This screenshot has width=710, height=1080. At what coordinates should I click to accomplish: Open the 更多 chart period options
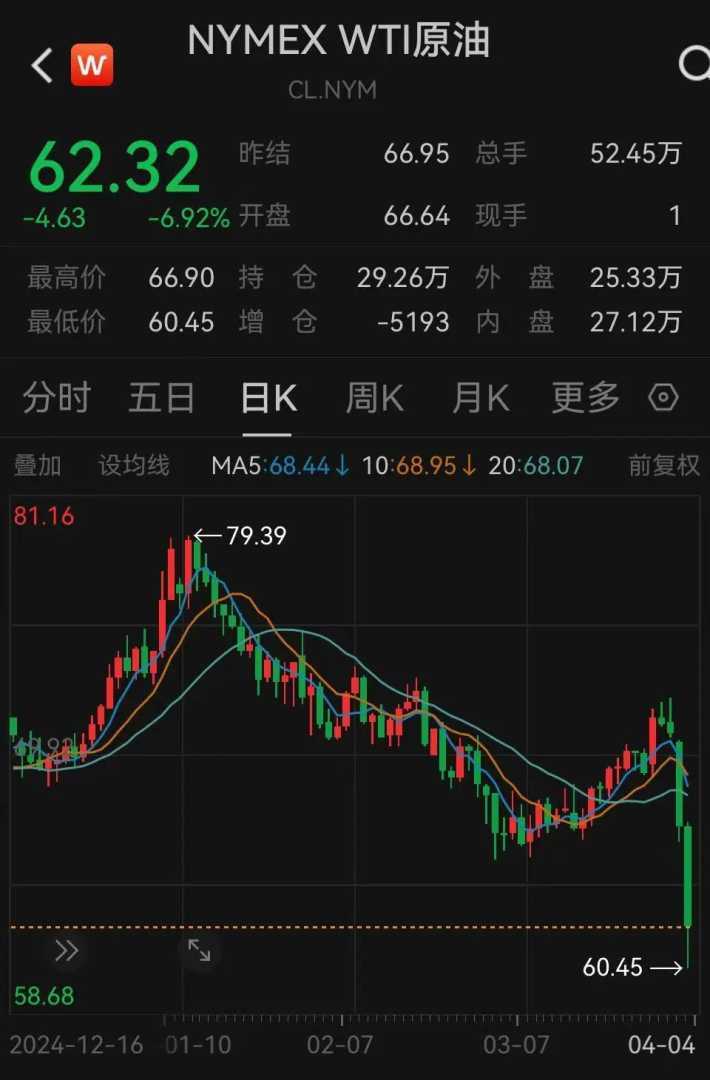click(x=586, y=398)
